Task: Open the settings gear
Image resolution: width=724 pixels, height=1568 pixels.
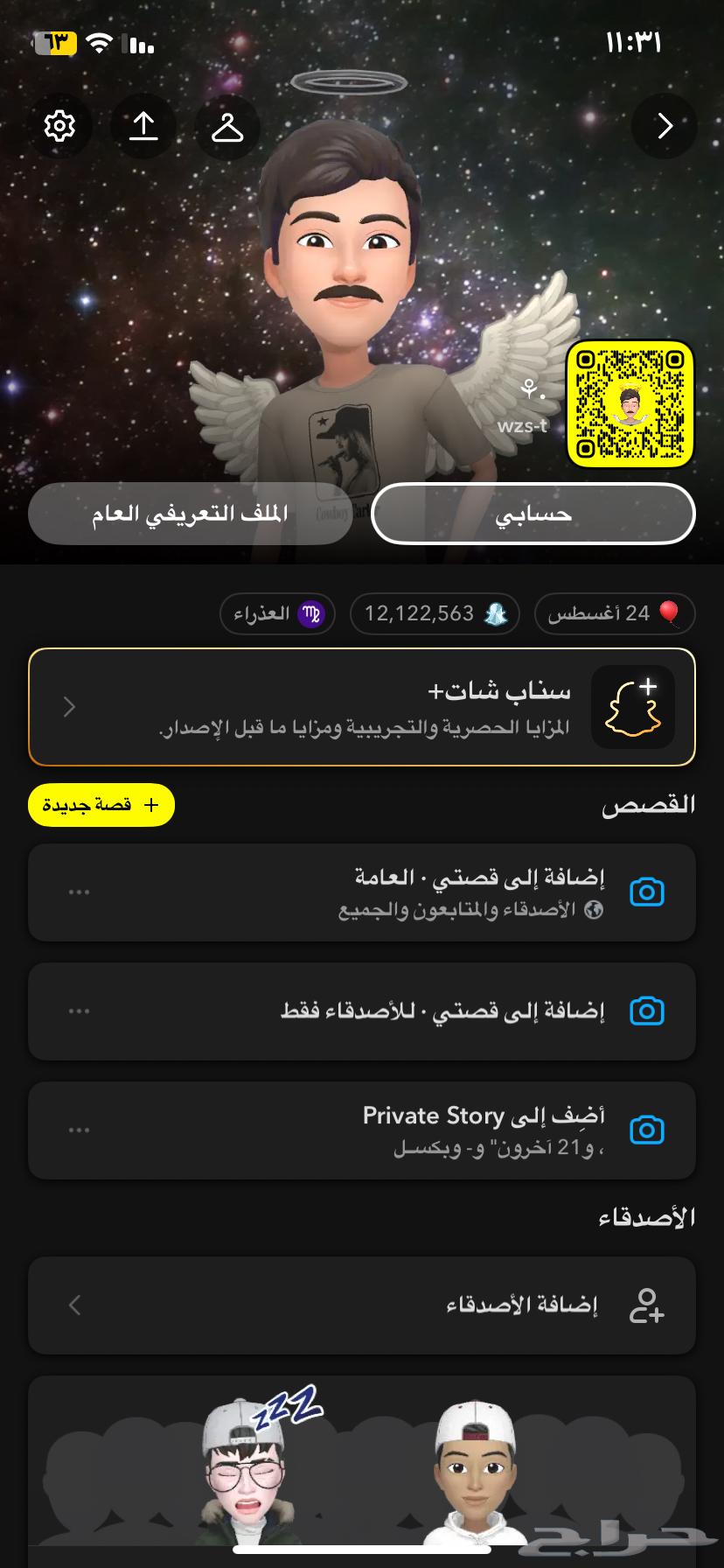Action: tap(59, 126)
